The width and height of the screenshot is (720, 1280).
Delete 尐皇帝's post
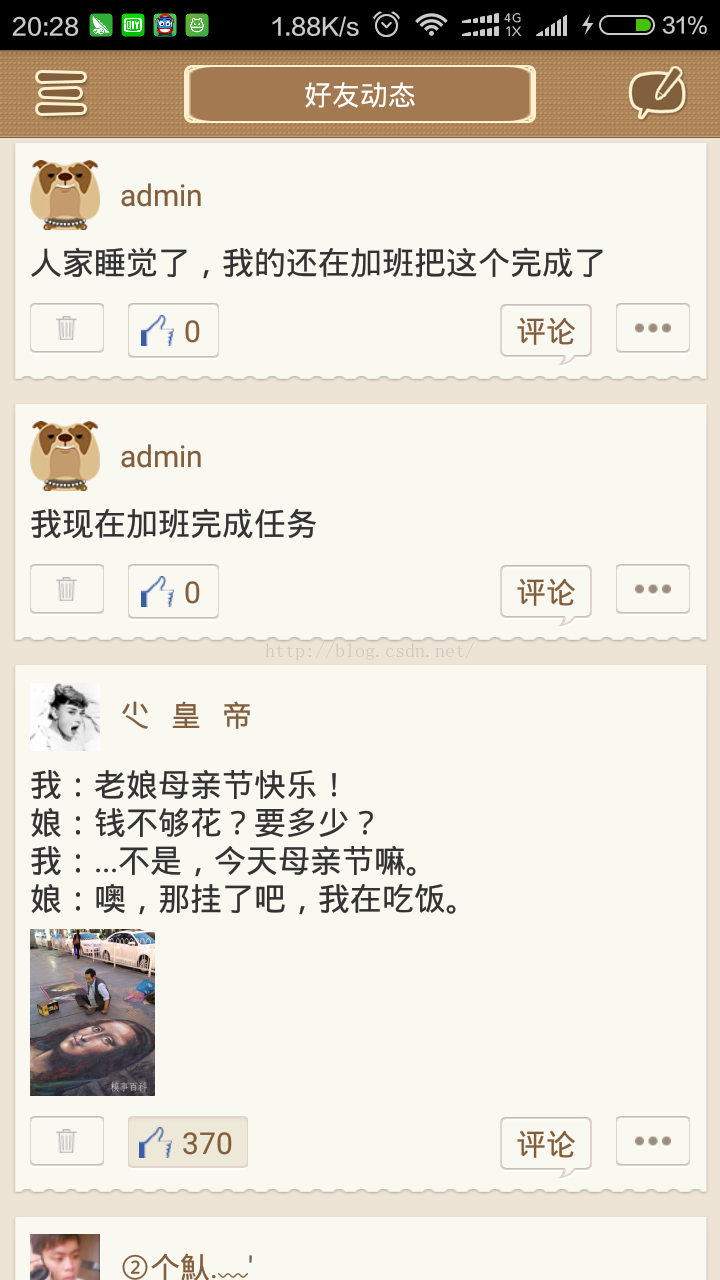tap(67, 1141)
